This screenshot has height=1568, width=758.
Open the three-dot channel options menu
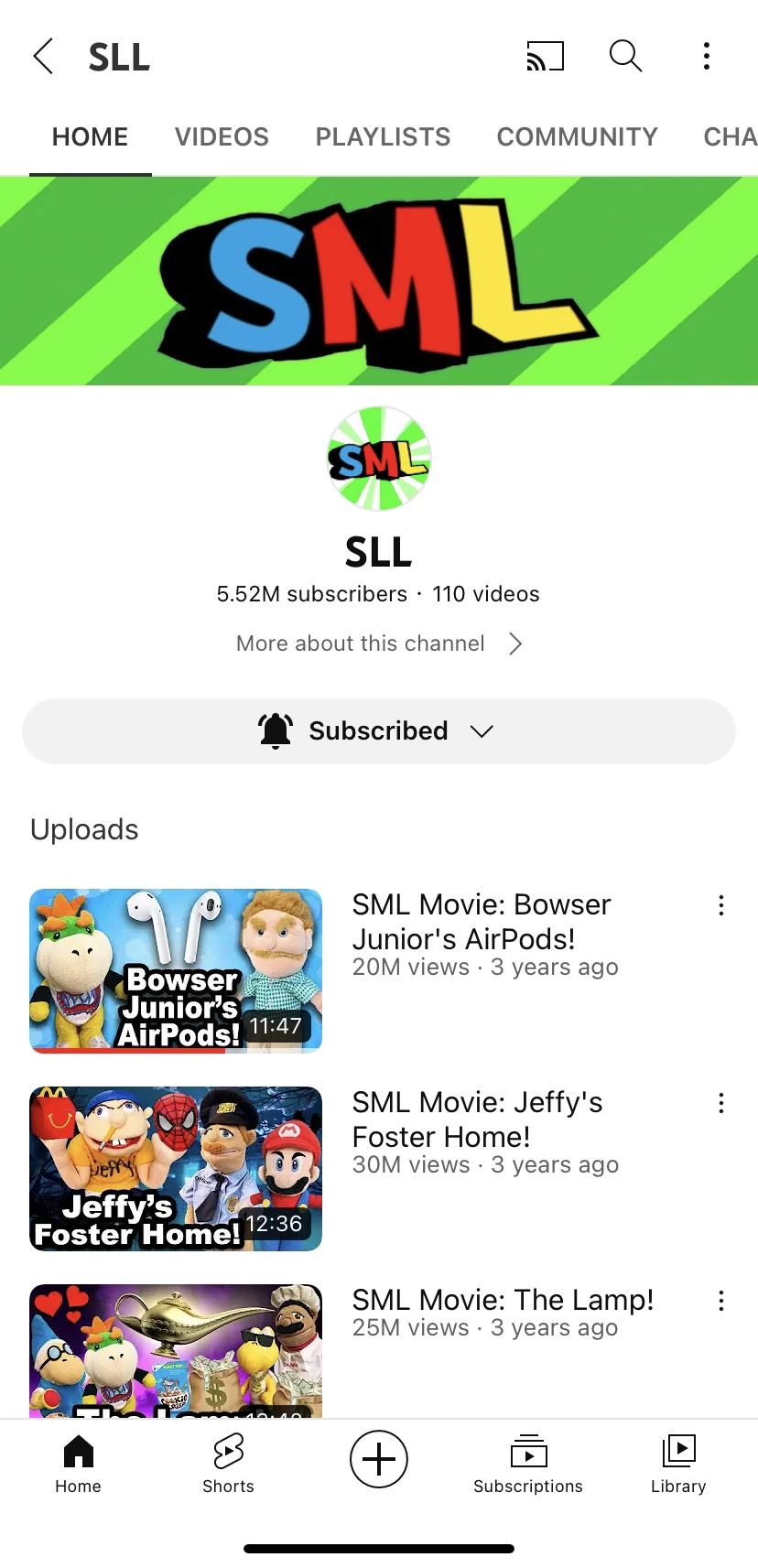coord(707,56)
